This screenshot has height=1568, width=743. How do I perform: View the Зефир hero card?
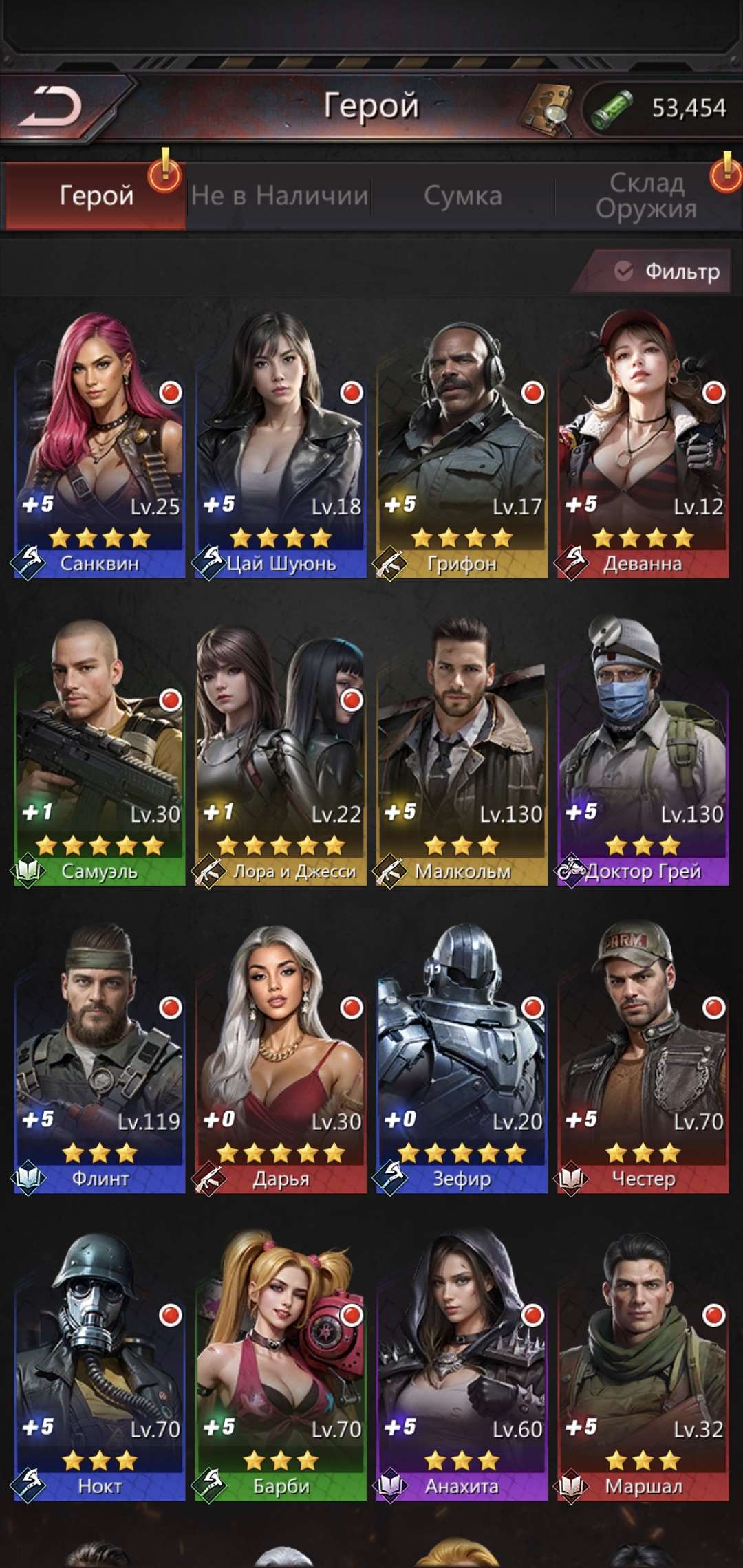point(462,1062)
